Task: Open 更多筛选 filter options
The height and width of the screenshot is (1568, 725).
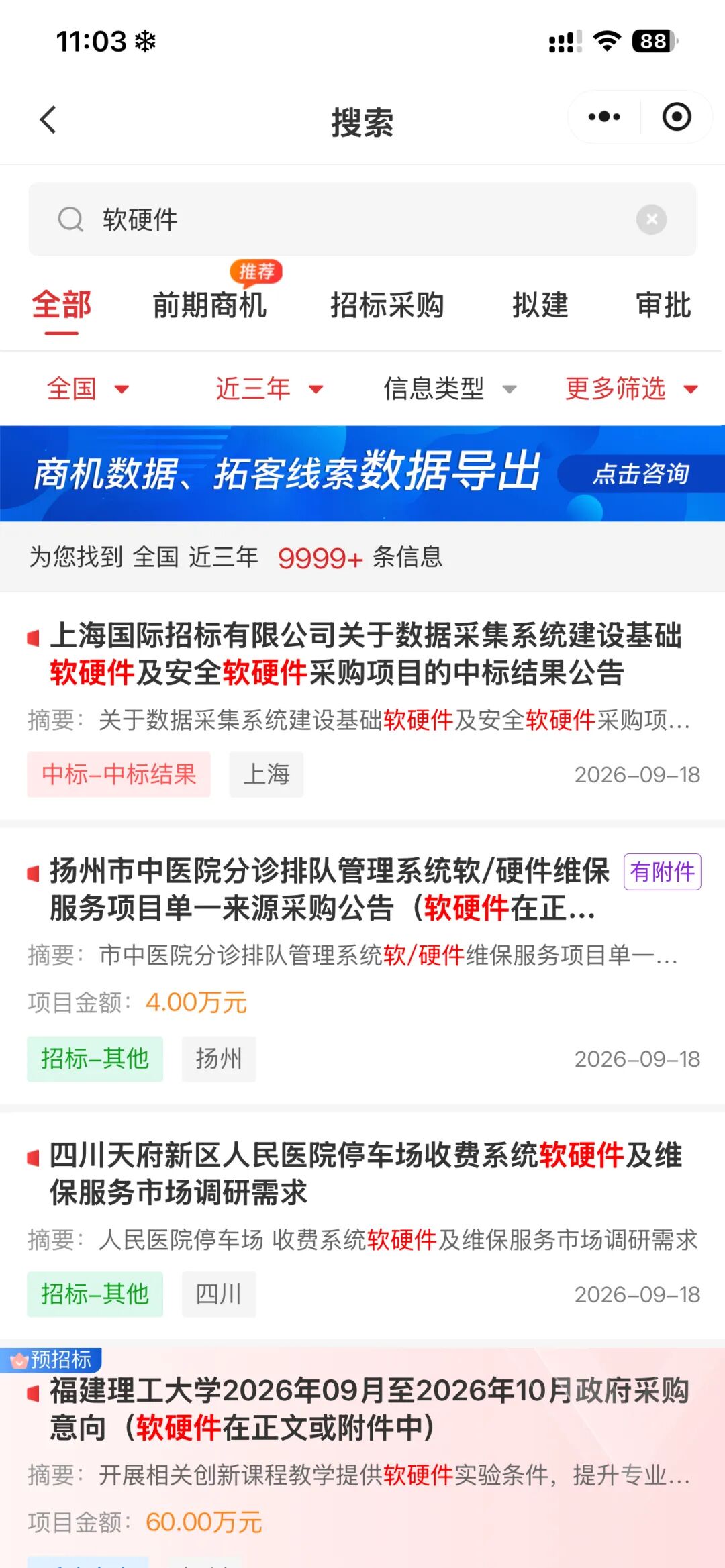Action: (x=631, y=388)
